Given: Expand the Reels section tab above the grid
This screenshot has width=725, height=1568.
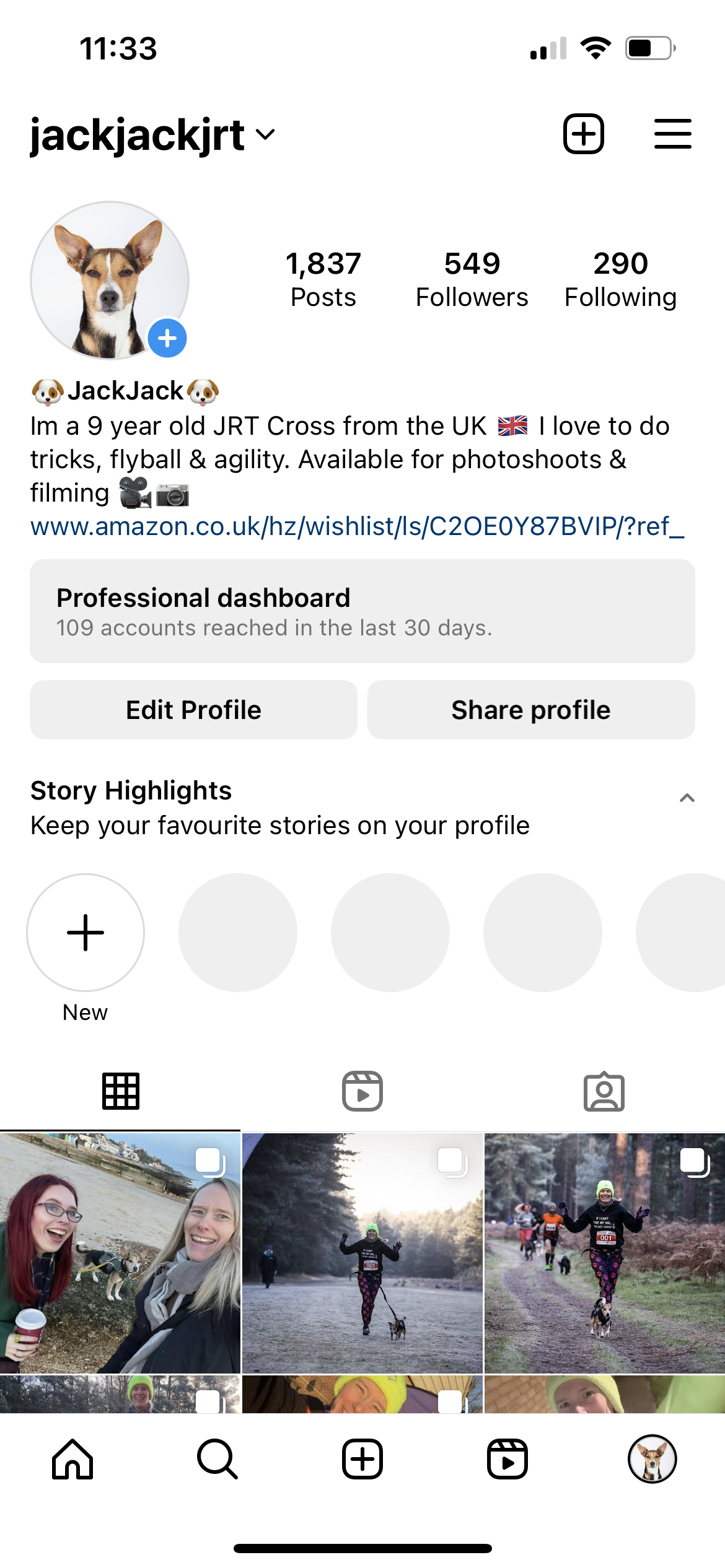Looking at the screenshot, I should pyautogui.click(x=362, y=1091).
